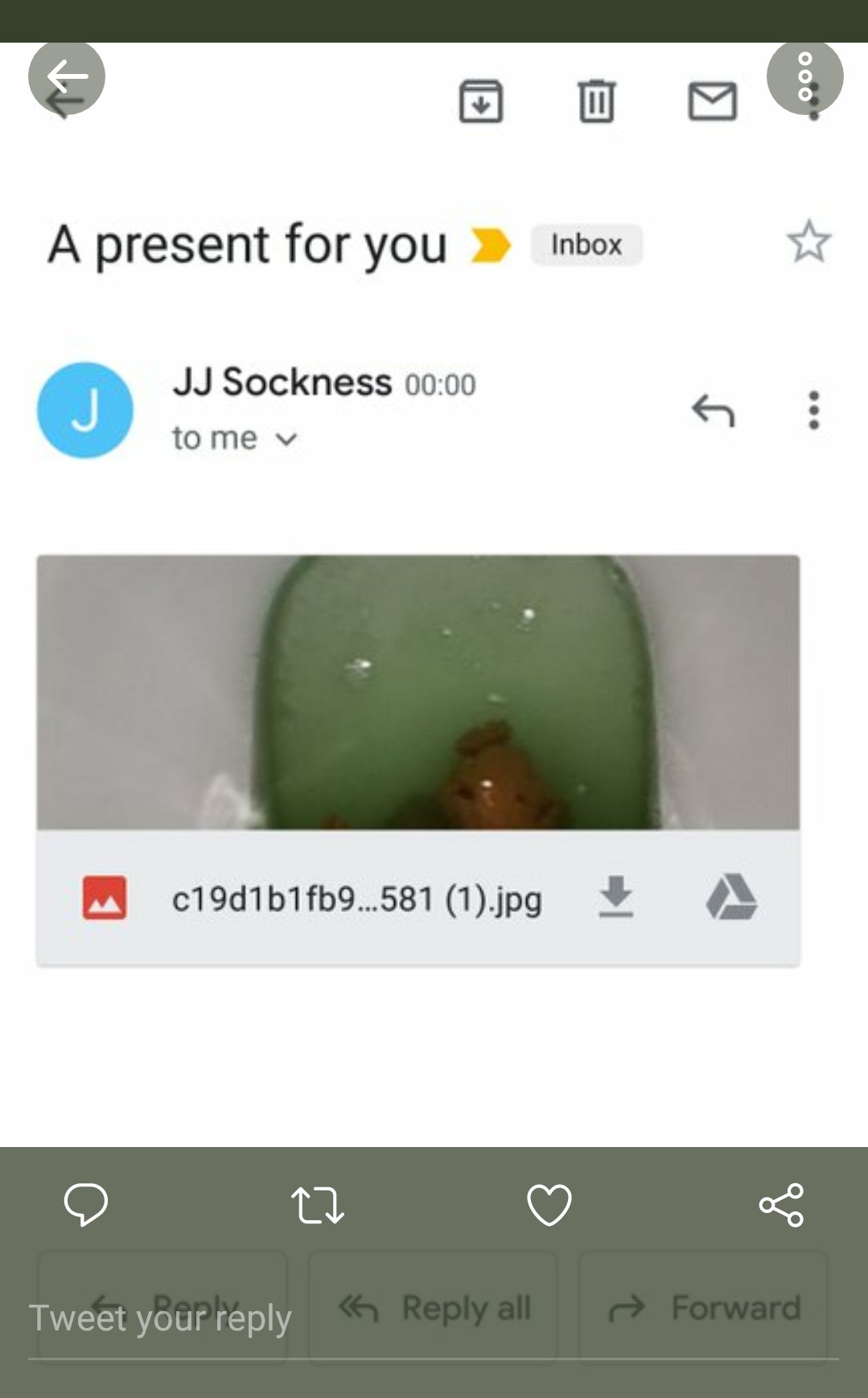Retweet this post
This screenshot has height=1398, width=868.
(x=318, y=1204)
